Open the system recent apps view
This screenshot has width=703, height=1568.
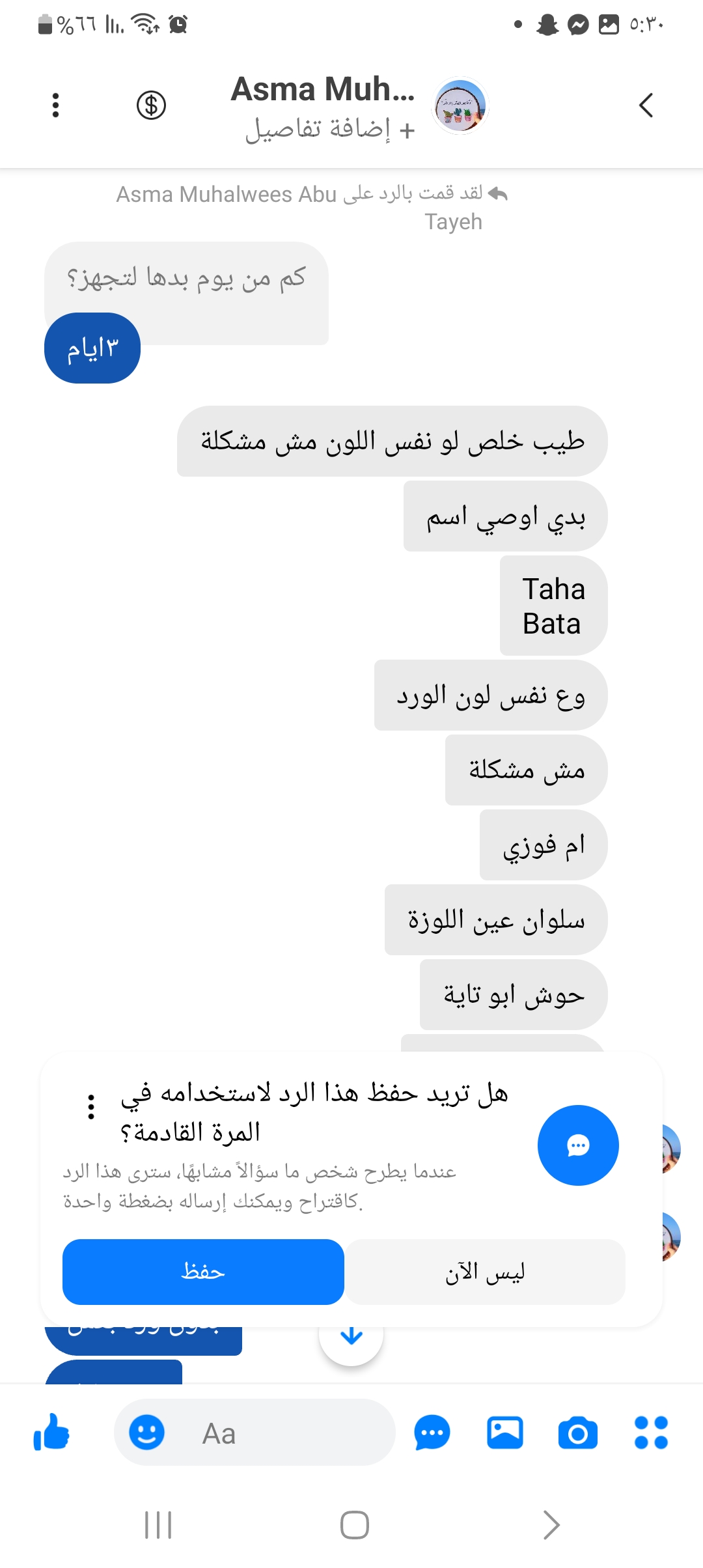(158, 1524)
